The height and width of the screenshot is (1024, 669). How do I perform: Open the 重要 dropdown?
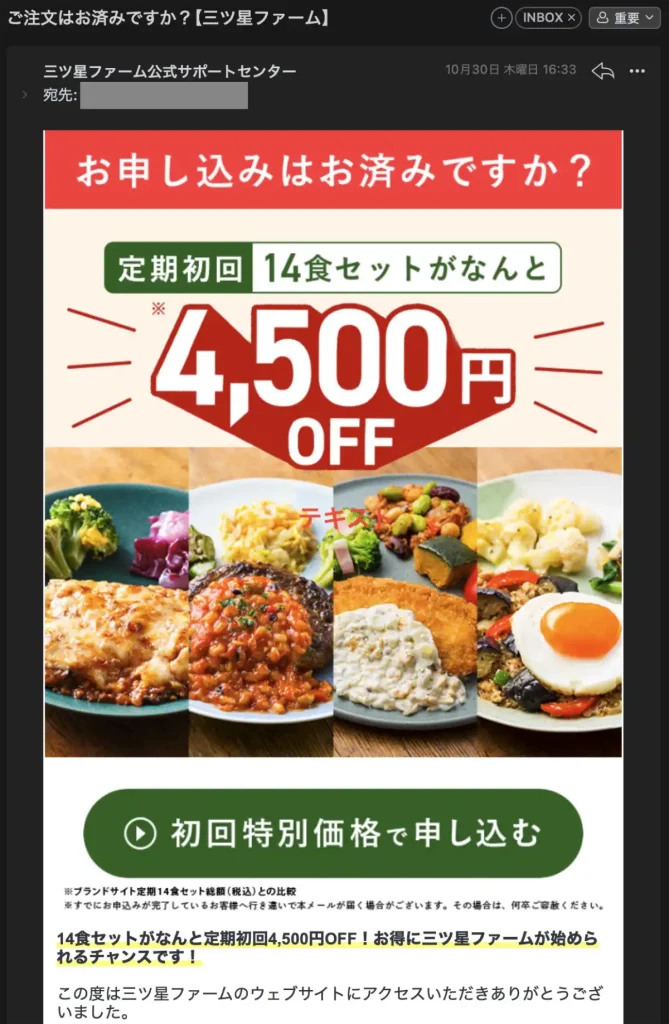(627, 18)
